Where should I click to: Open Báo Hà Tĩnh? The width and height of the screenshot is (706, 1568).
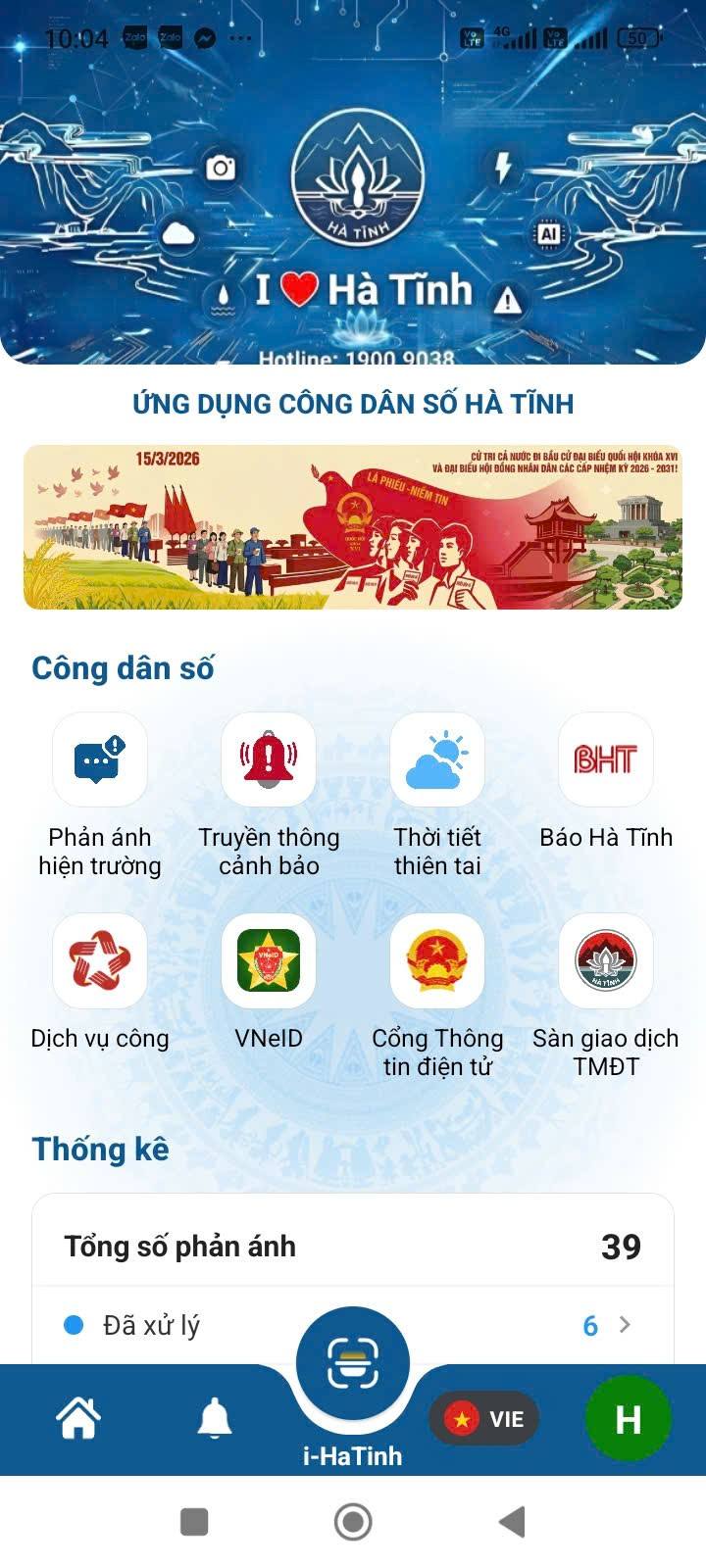tap(606, 760)
